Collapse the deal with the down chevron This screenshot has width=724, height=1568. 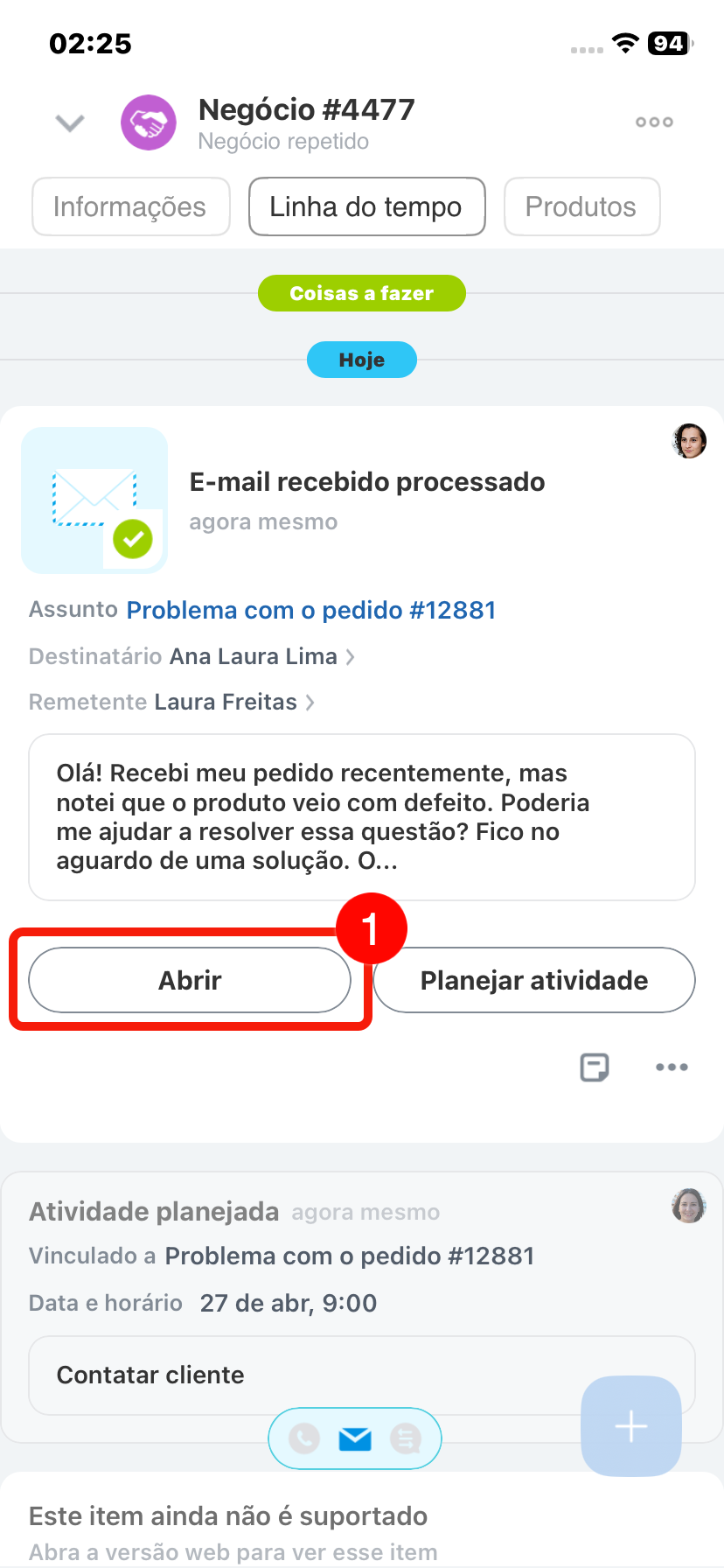click(70, 122)
